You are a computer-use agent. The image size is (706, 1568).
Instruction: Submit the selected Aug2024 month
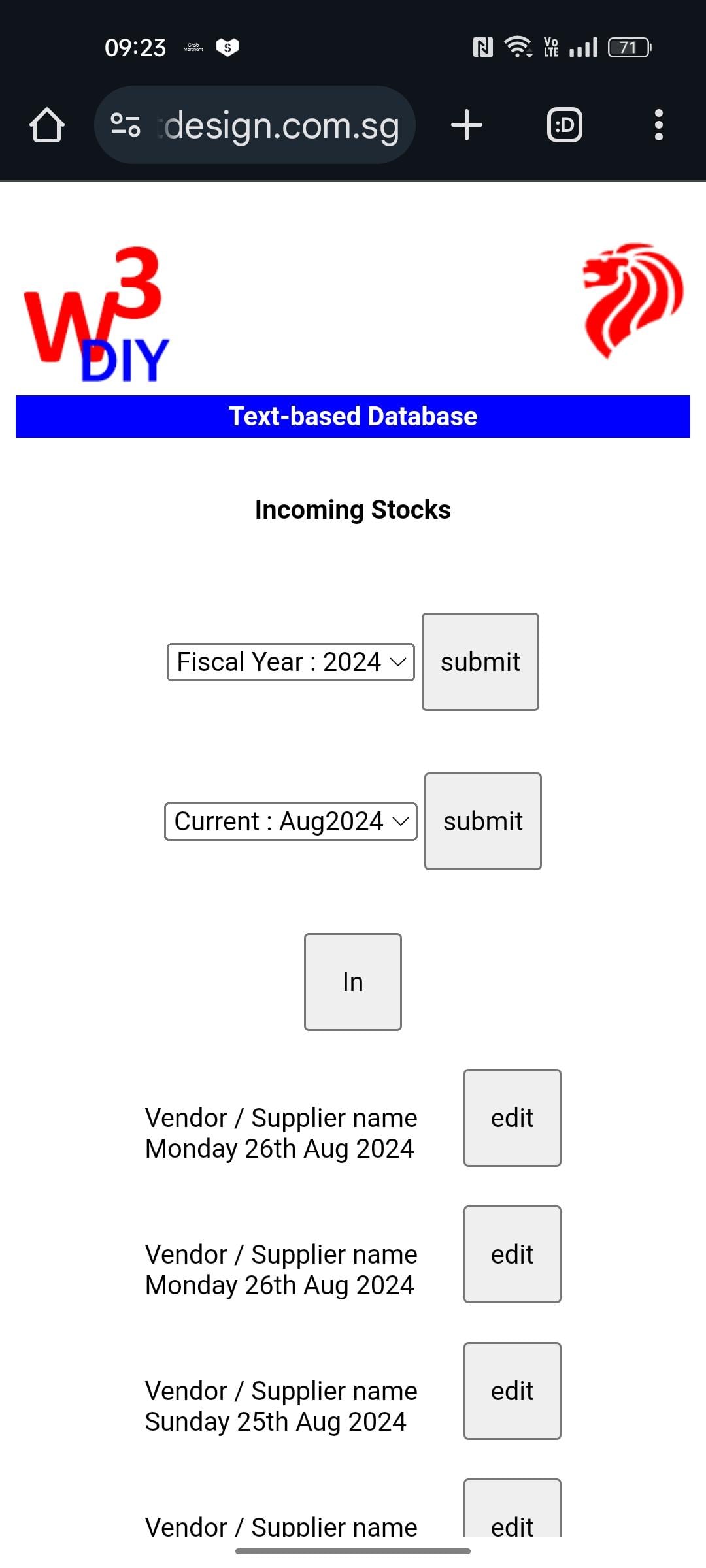tap(483, 821)
